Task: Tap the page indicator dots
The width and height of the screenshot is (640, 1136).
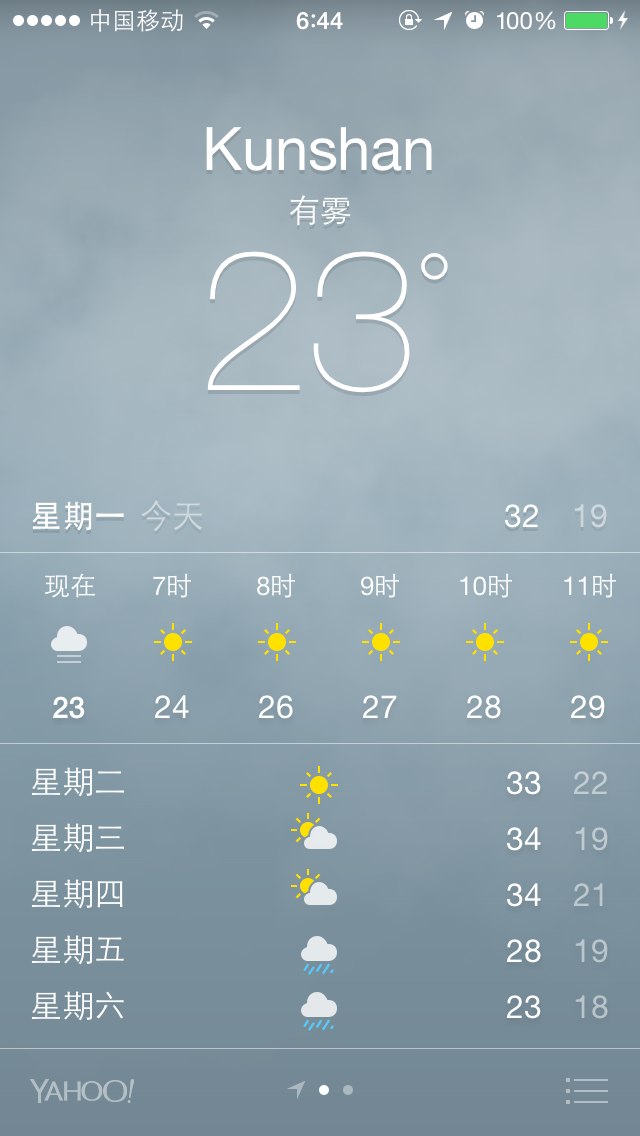Action: 320,1090
